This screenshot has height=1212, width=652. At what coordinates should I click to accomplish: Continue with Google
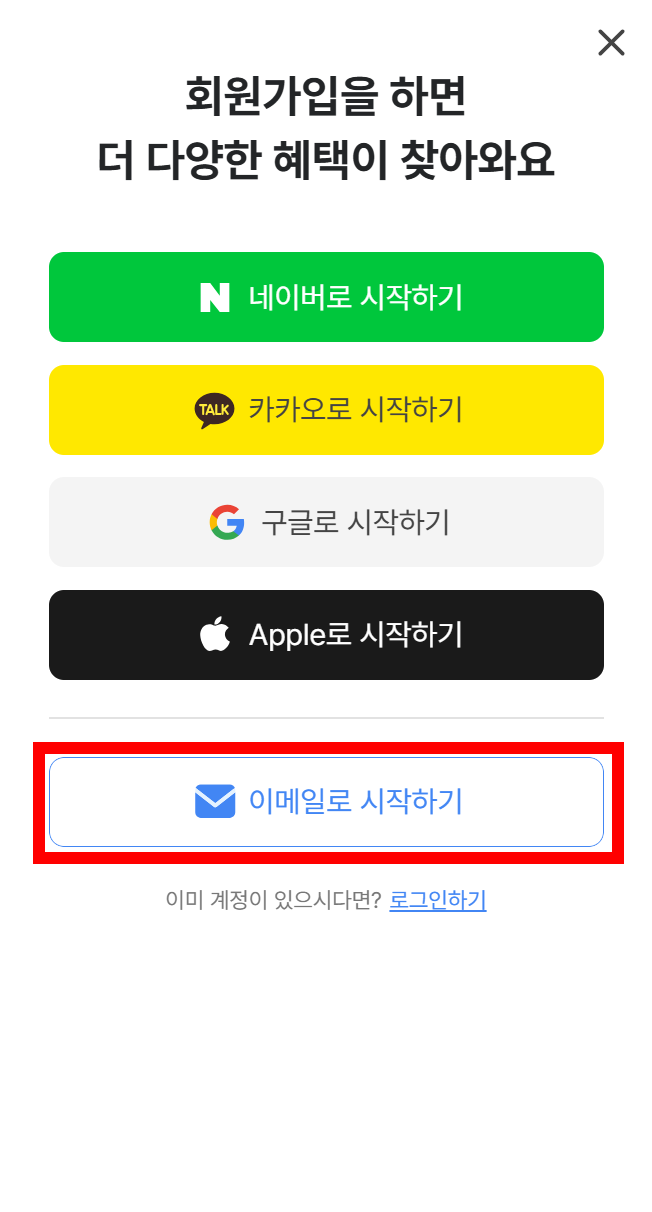pos(326,522)
